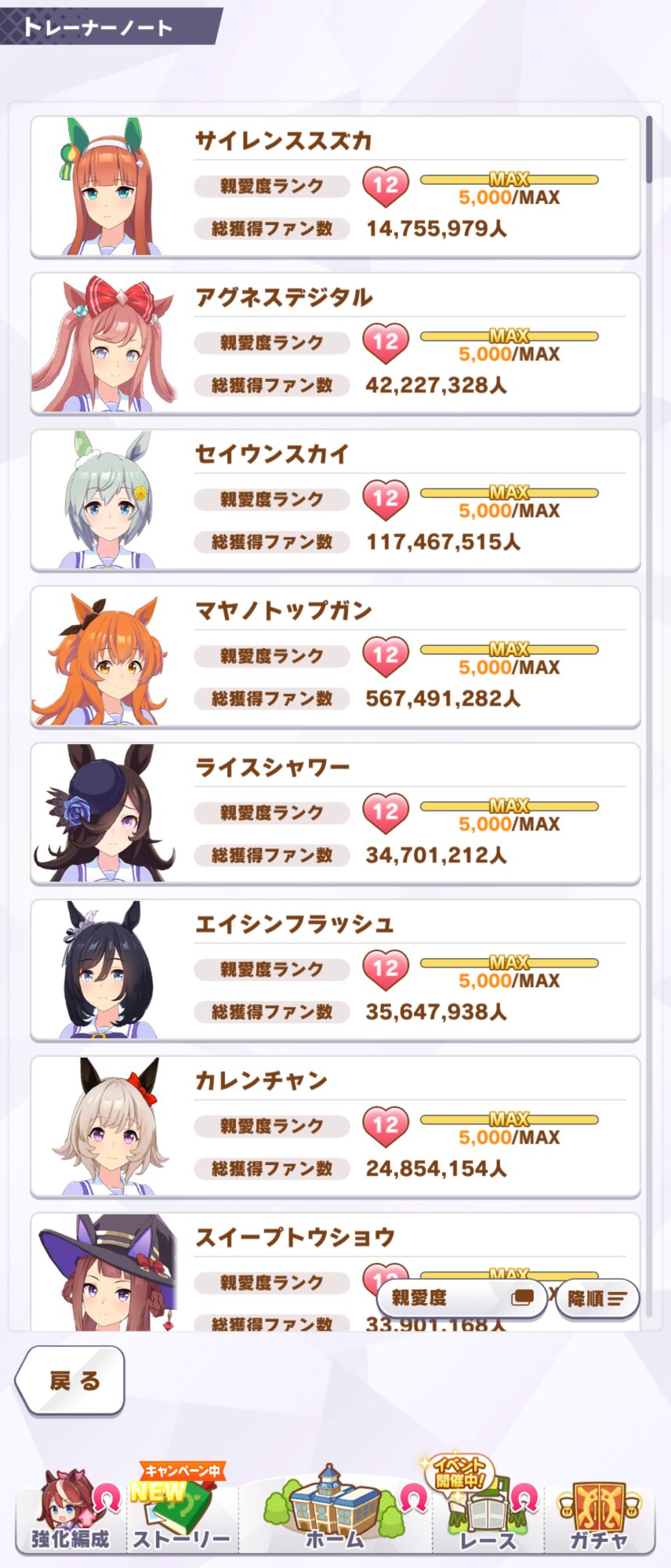Select the アグネスデジタル card
The height and width of the screenshot is (1568, 671).
(x=335, y=343)
